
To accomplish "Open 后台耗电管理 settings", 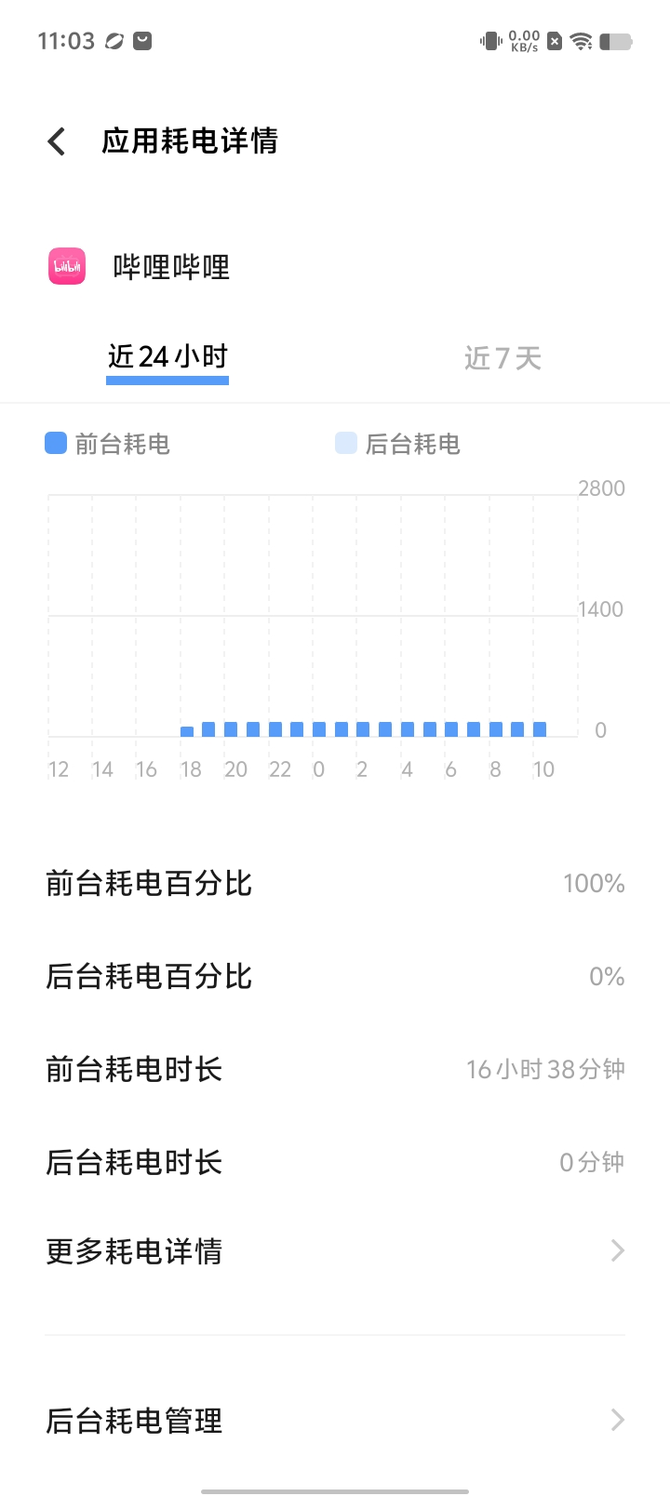I will [x=335, y=1420].
